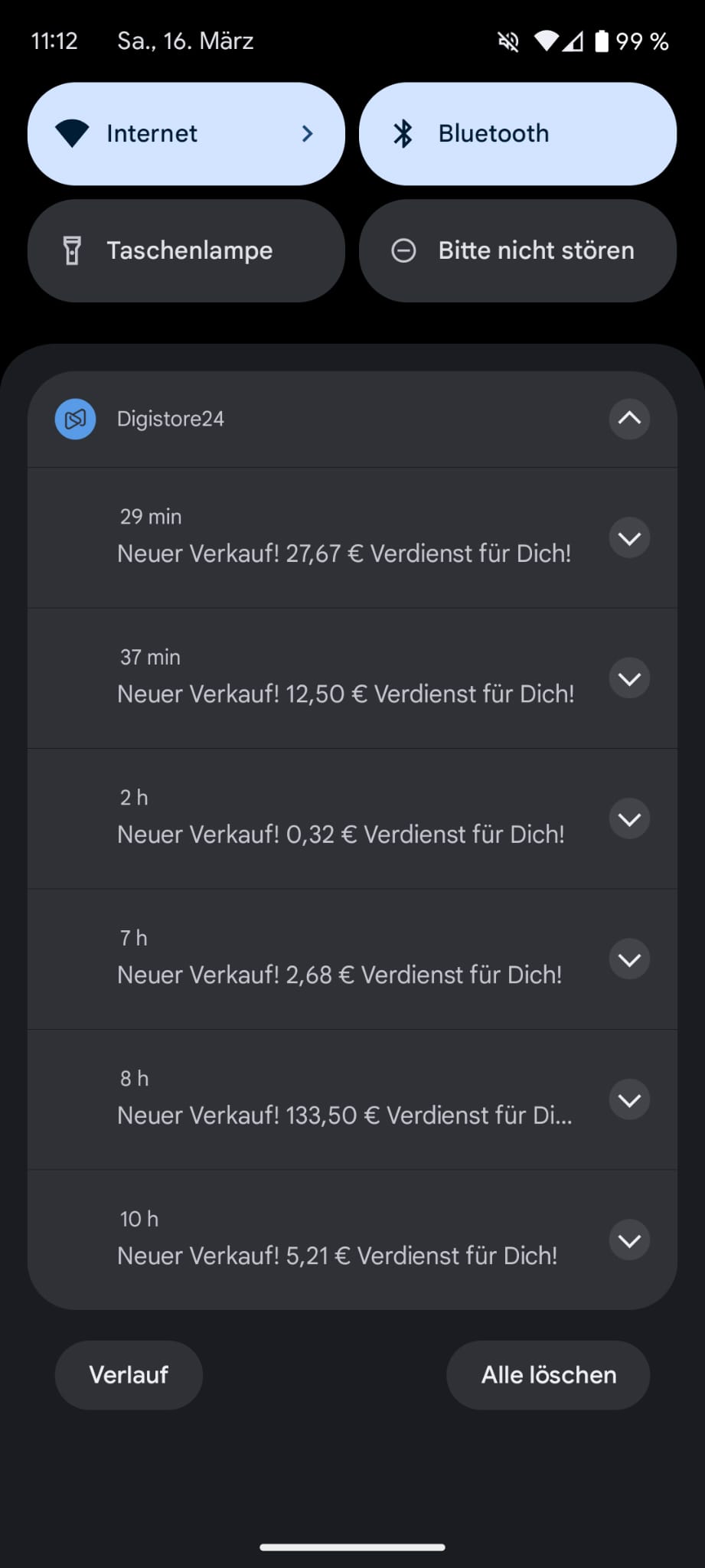Viewport: 705px width, 1568px height.
Task: Open the Verlauf notification history
Action: 129,1375
